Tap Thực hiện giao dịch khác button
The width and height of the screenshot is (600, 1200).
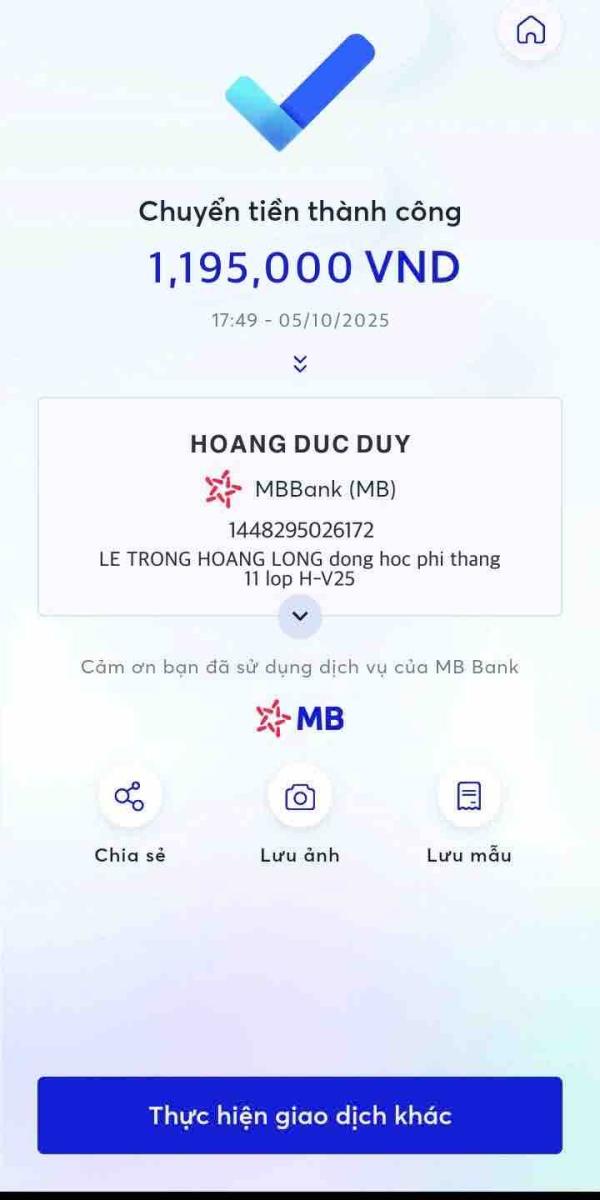[x=300, y=1115]
